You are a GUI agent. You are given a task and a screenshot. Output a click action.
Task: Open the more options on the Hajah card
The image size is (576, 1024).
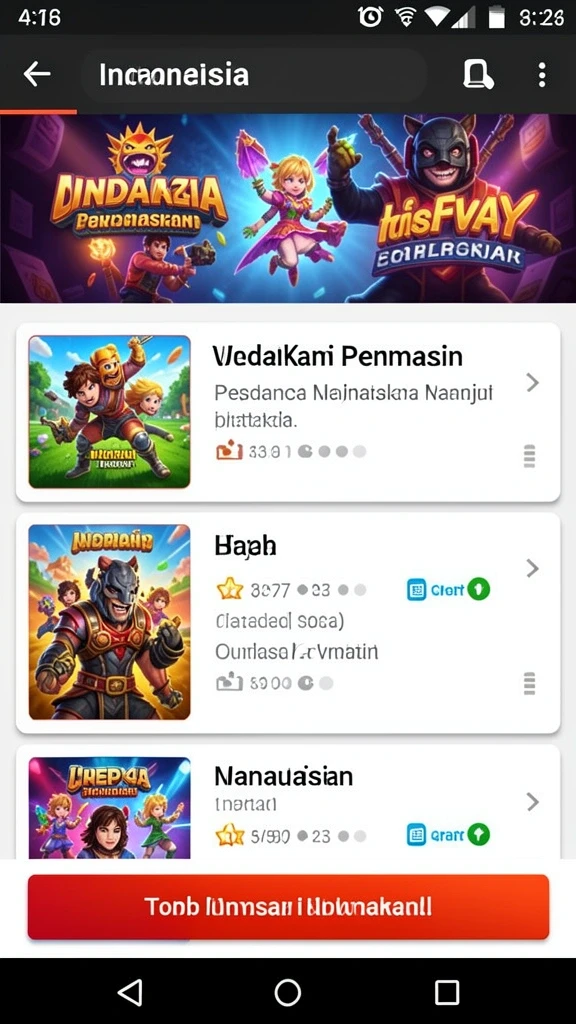pyautogui.click(x=530, y=684)
